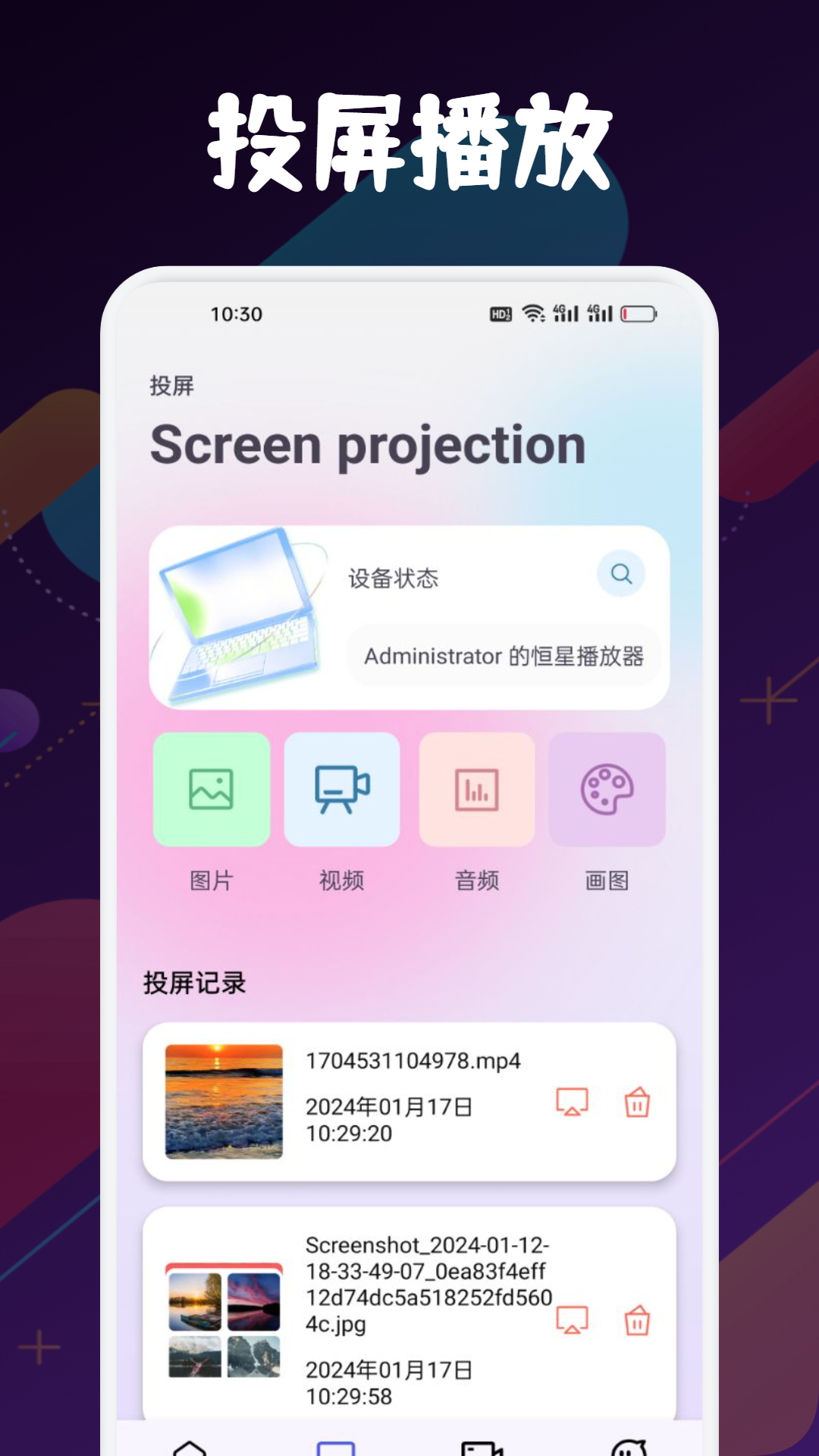The width and height of the screenshot is (819, 1456).
Task: Open the video tab in bottom navigation
Action: click(483, 1445)
